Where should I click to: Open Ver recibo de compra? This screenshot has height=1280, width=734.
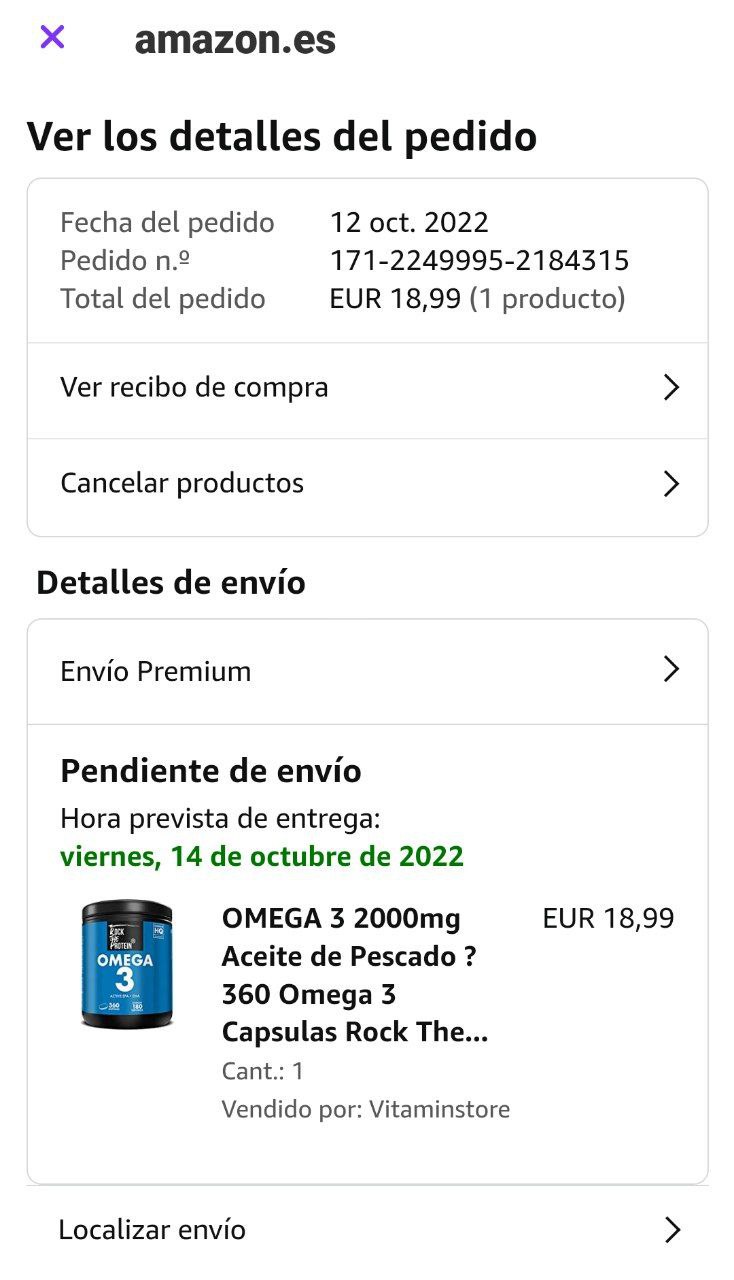tap(367, 388)
